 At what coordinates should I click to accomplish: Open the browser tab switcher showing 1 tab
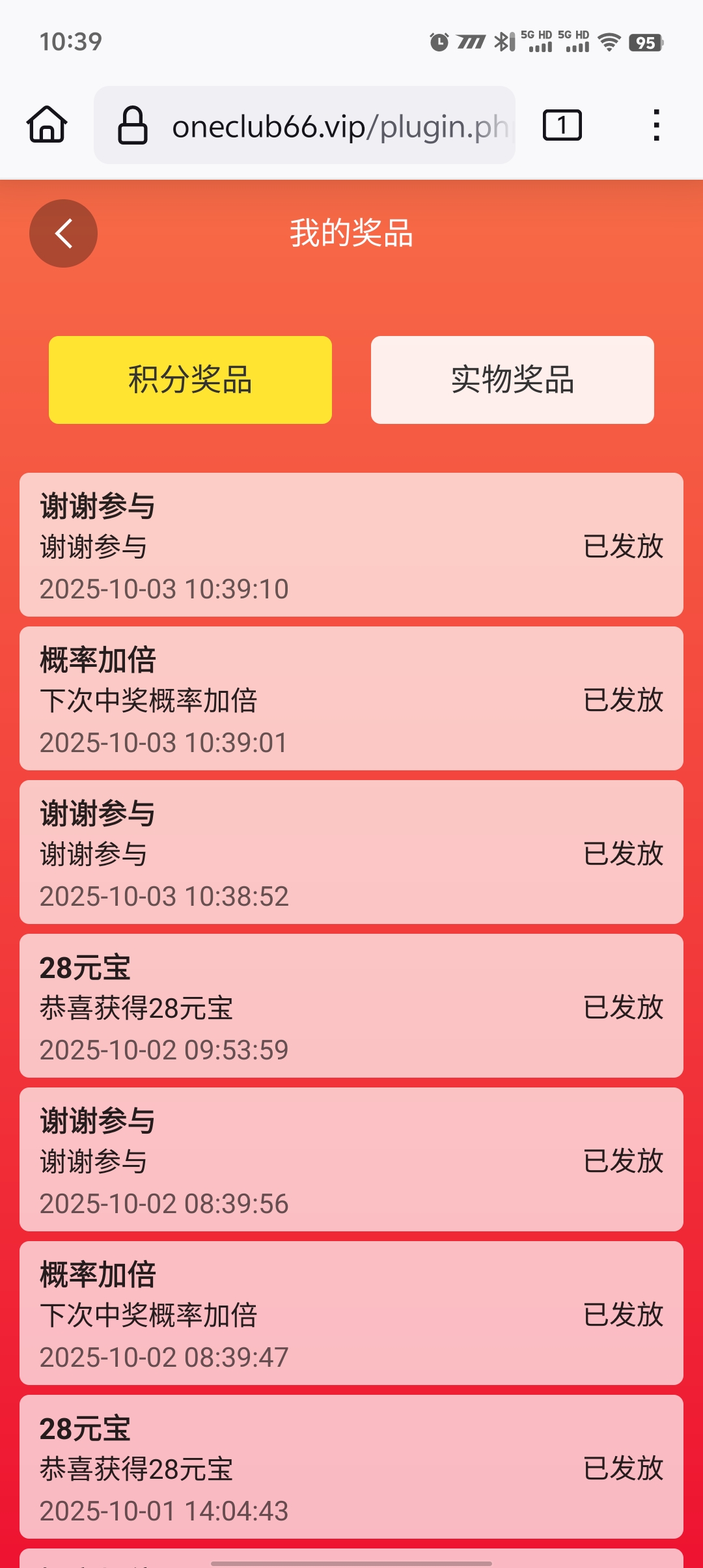[x=560, y=125]
